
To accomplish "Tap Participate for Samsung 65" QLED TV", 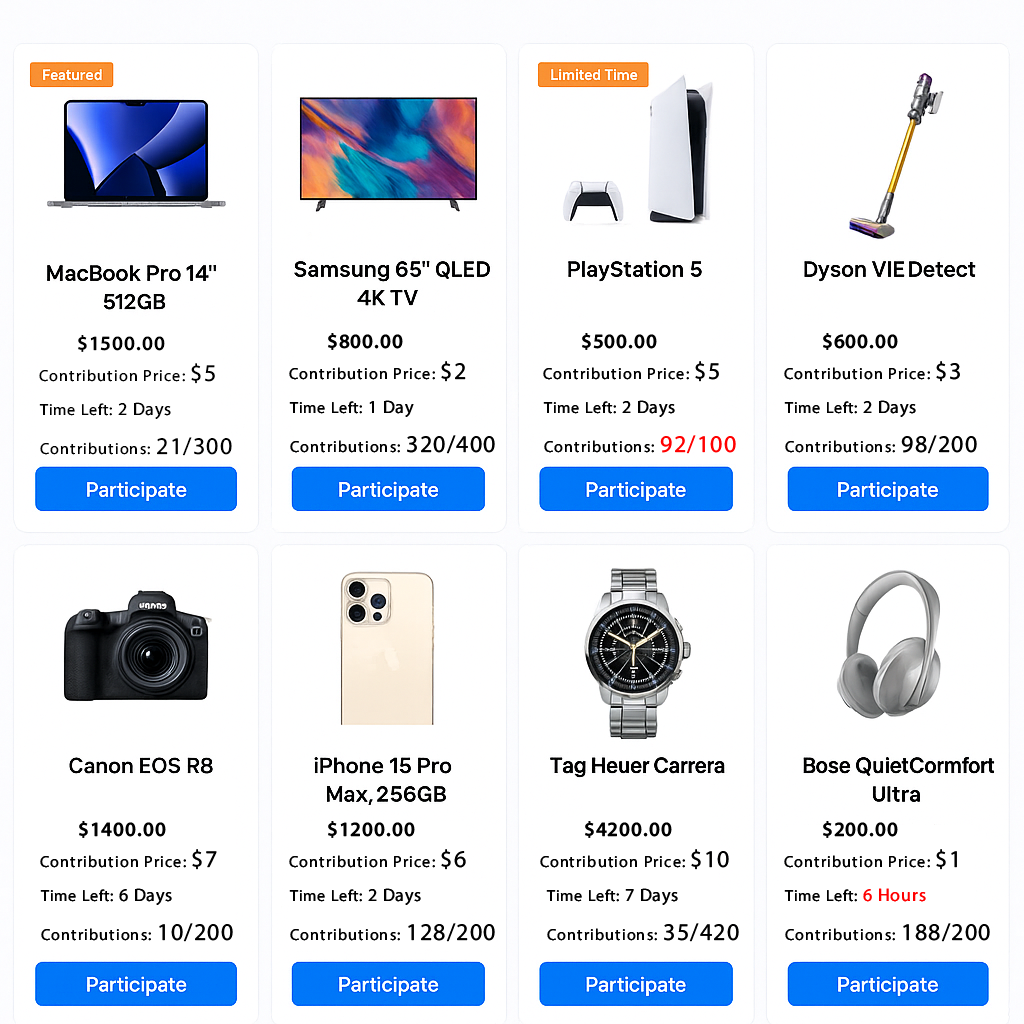I will (x=388, y=490).
